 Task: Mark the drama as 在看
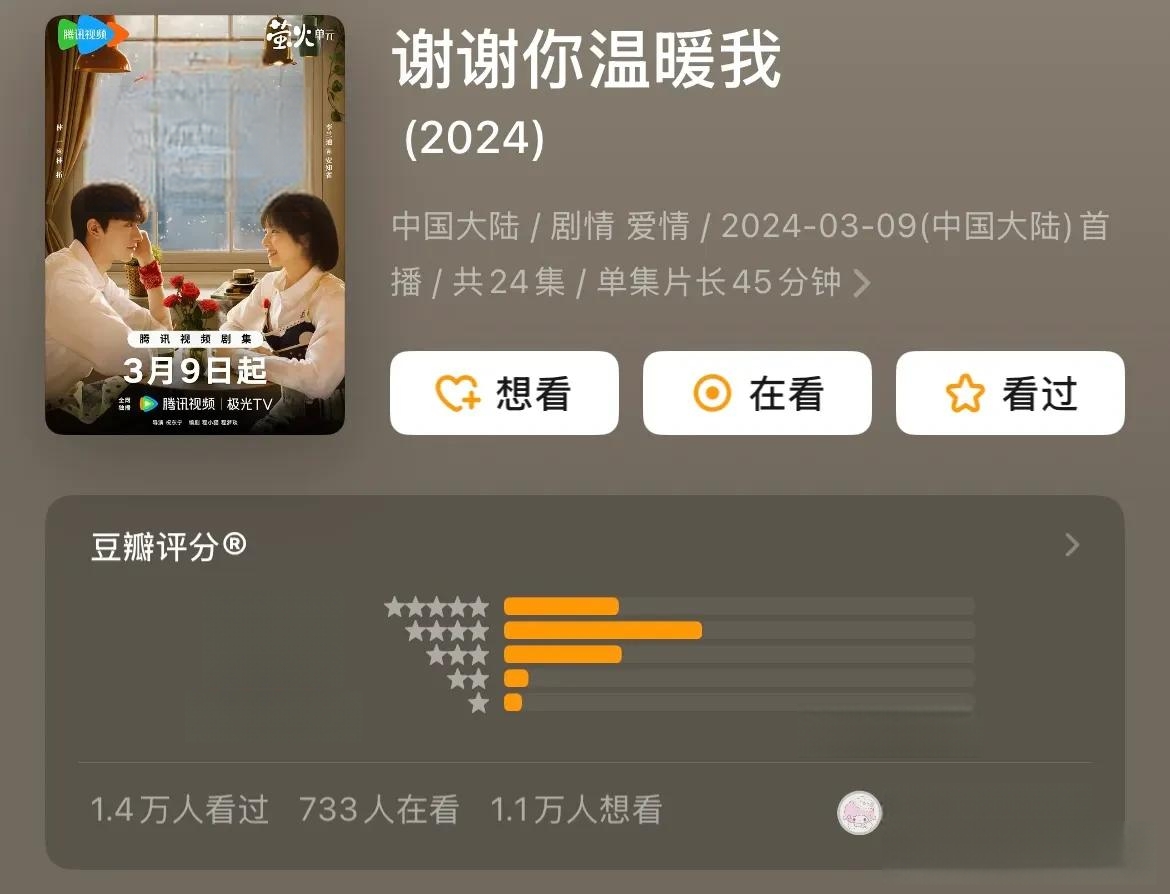[757, 393]
